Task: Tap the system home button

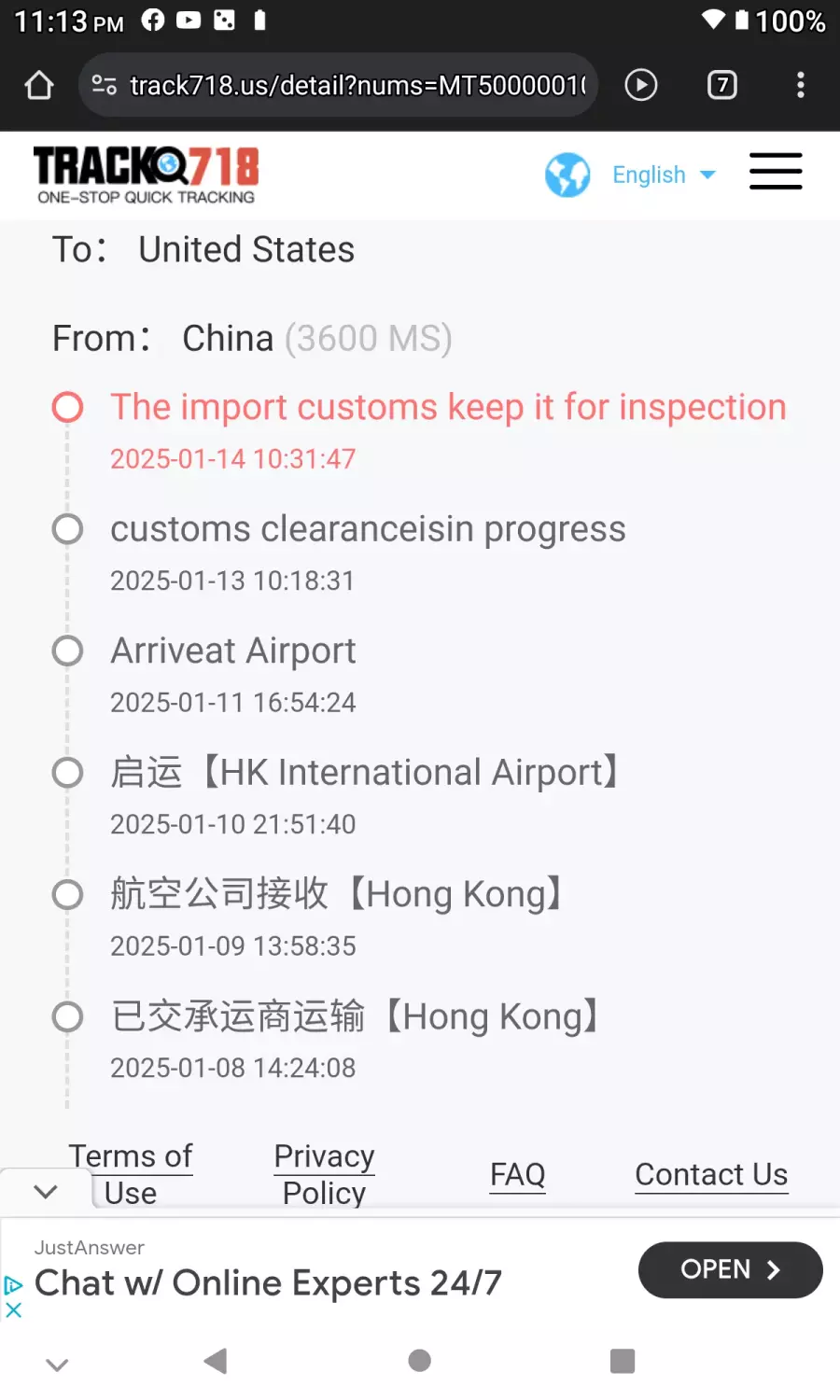Action: 420,1361
